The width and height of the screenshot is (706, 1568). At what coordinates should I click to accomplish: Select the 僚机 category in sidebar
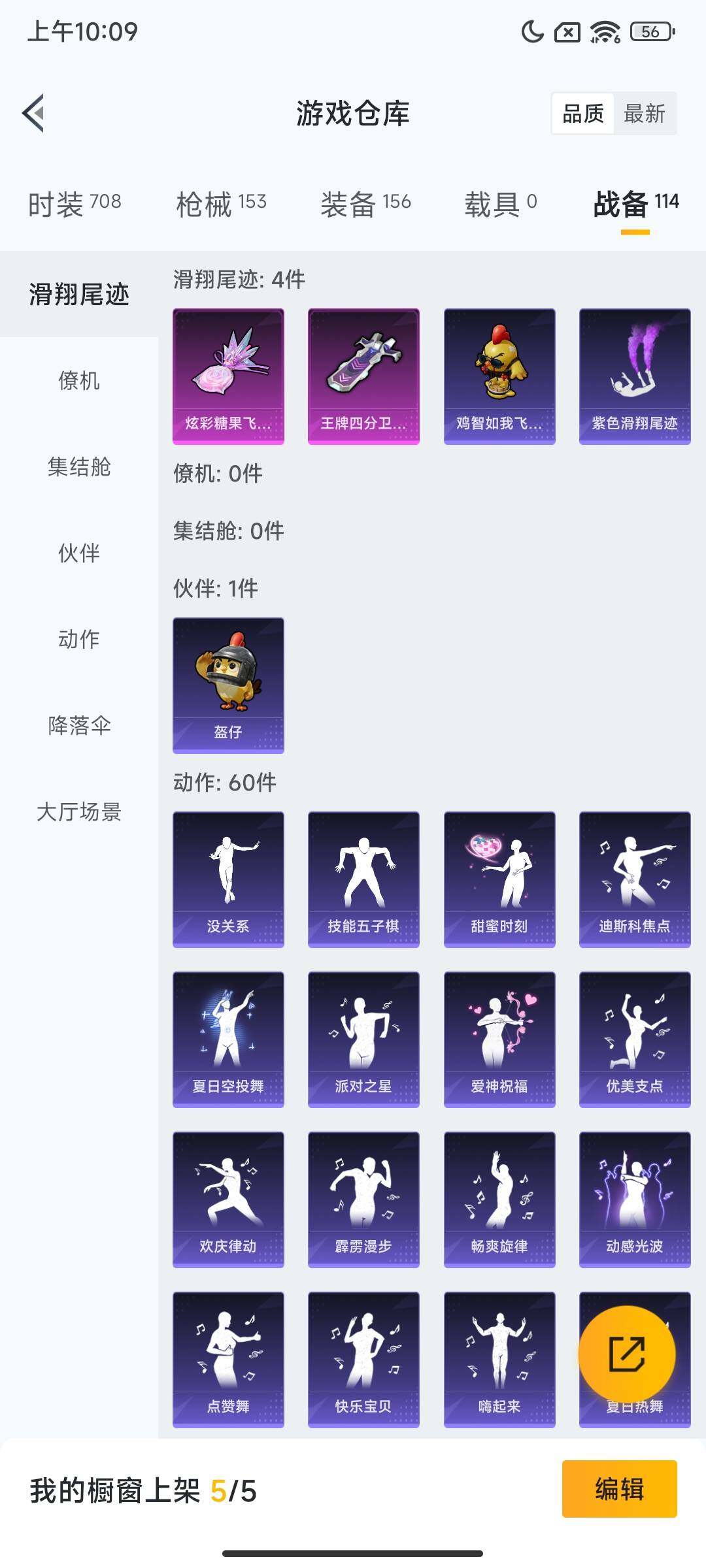(x=78, y=382)
